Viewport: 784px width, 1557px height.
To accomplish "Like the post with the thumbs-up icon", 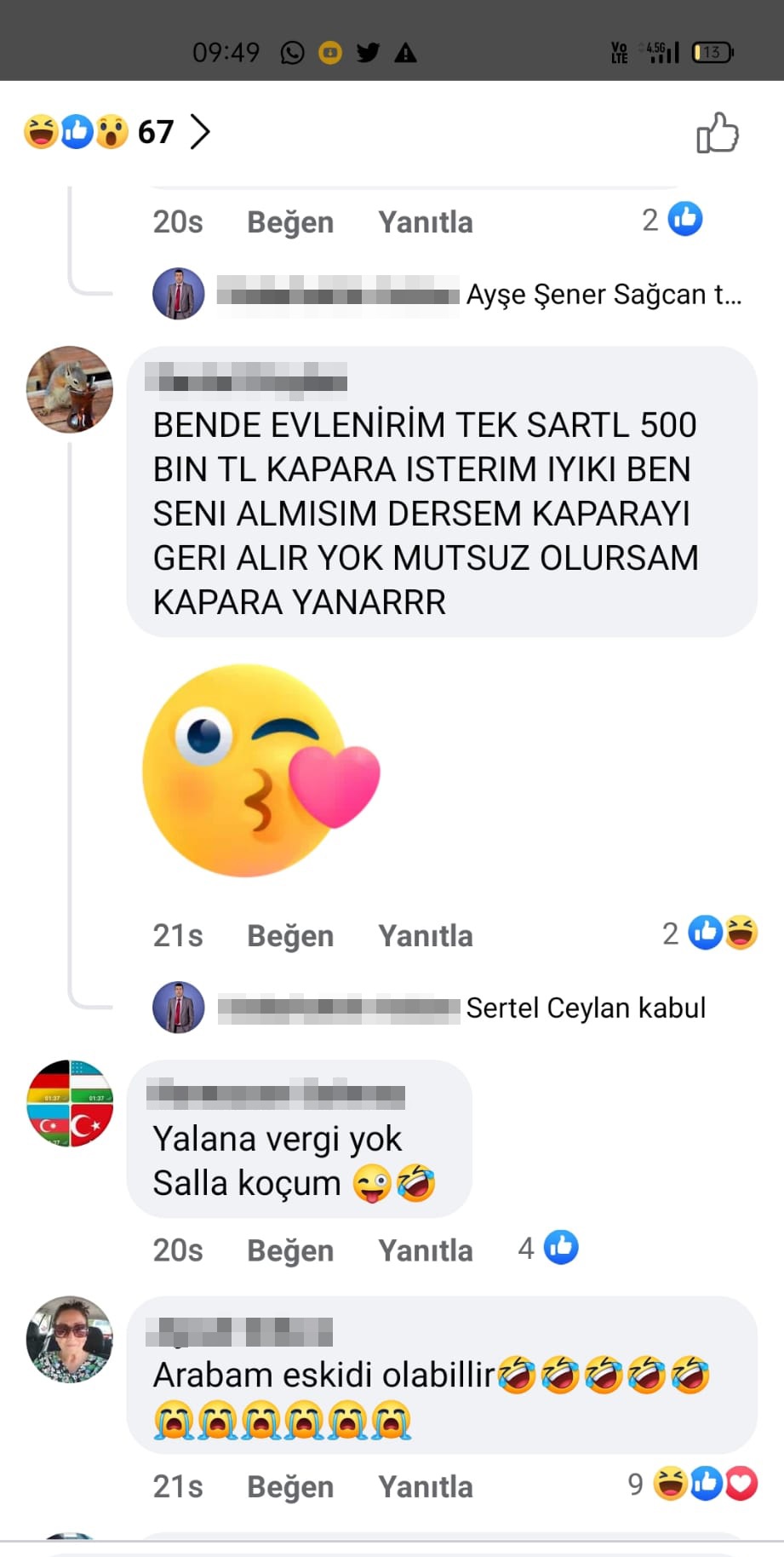I will (x=717, y=133).
